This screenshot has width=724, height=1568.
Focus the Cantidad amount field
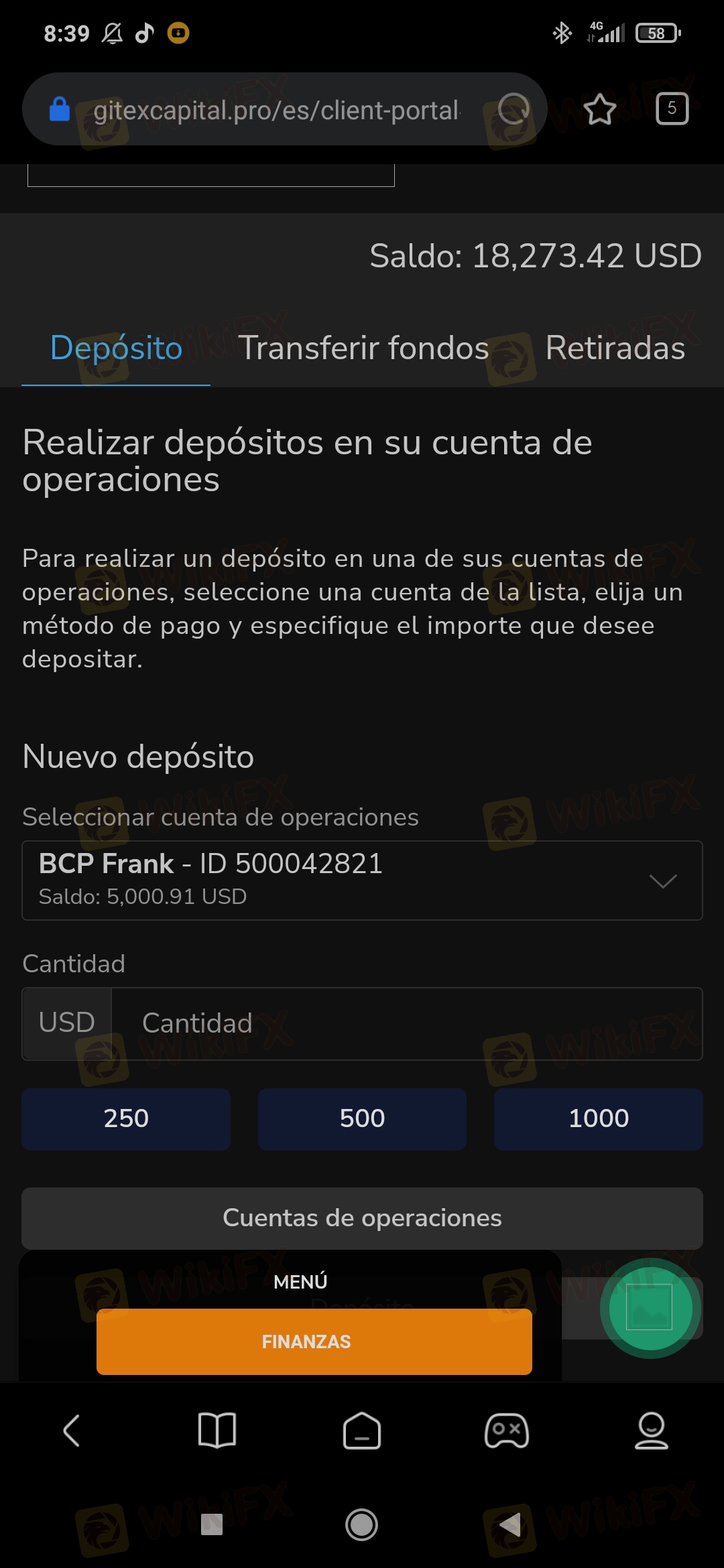(406, 1023)
